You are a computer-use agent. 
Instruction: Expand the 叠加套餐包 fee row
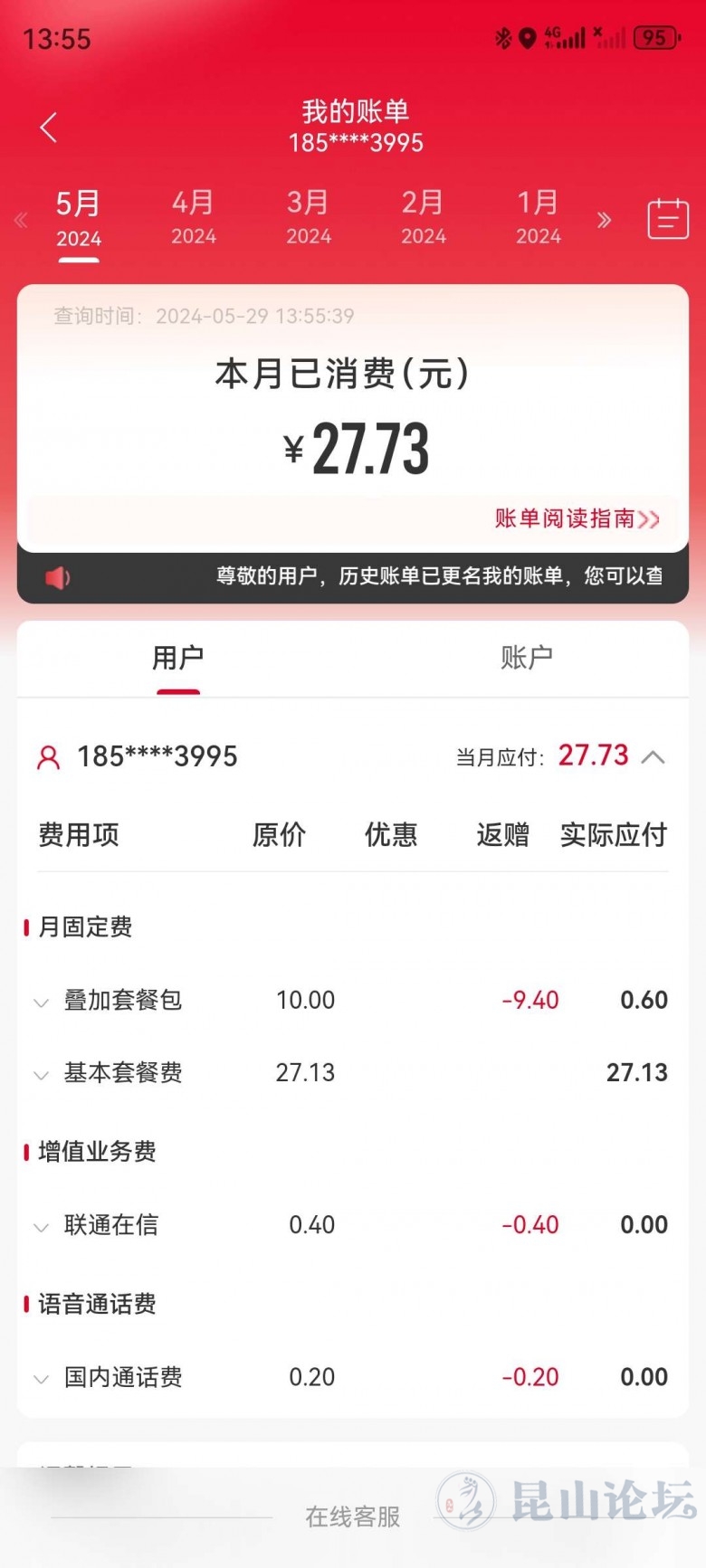point(41,1003)
